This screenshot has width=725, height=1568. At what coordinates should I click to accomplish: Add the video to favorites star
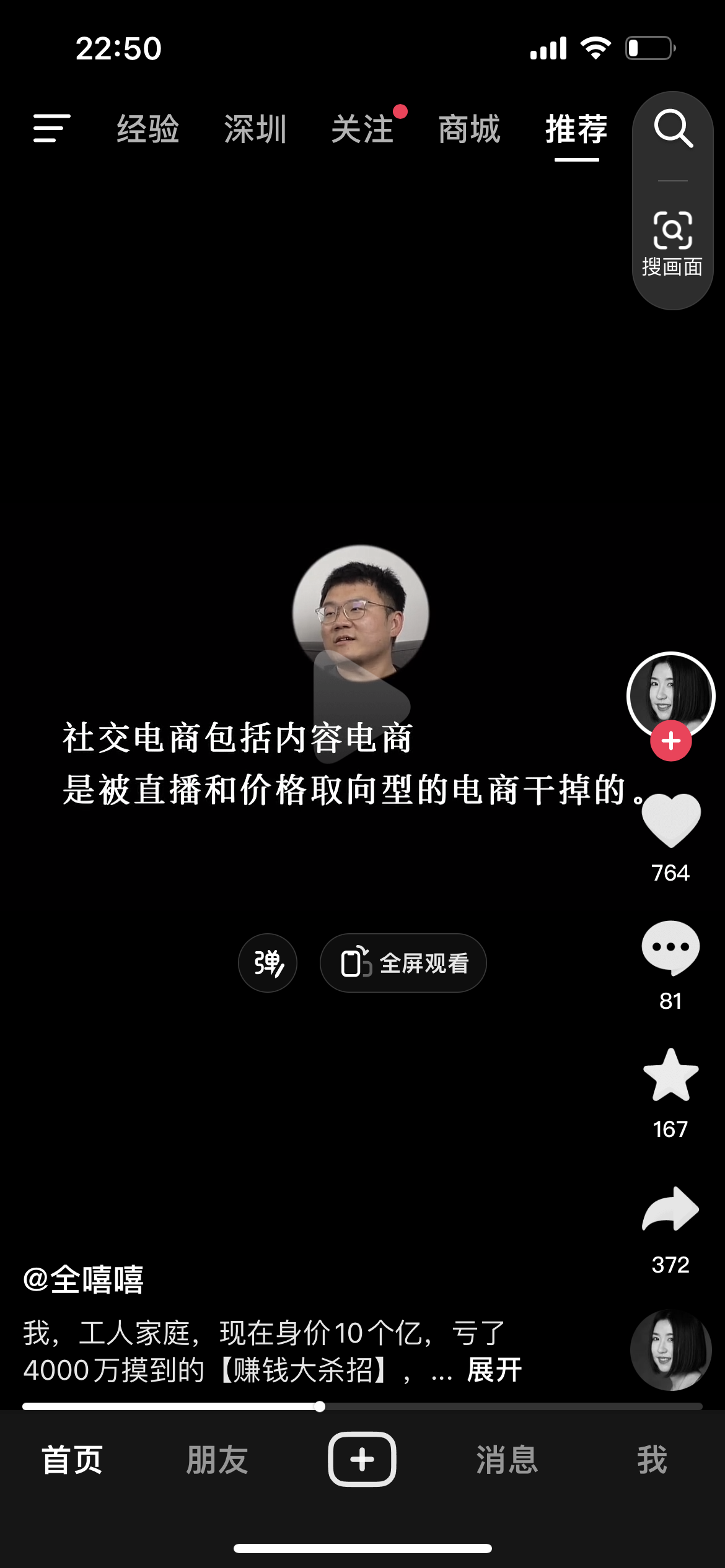click(671, 1075)
